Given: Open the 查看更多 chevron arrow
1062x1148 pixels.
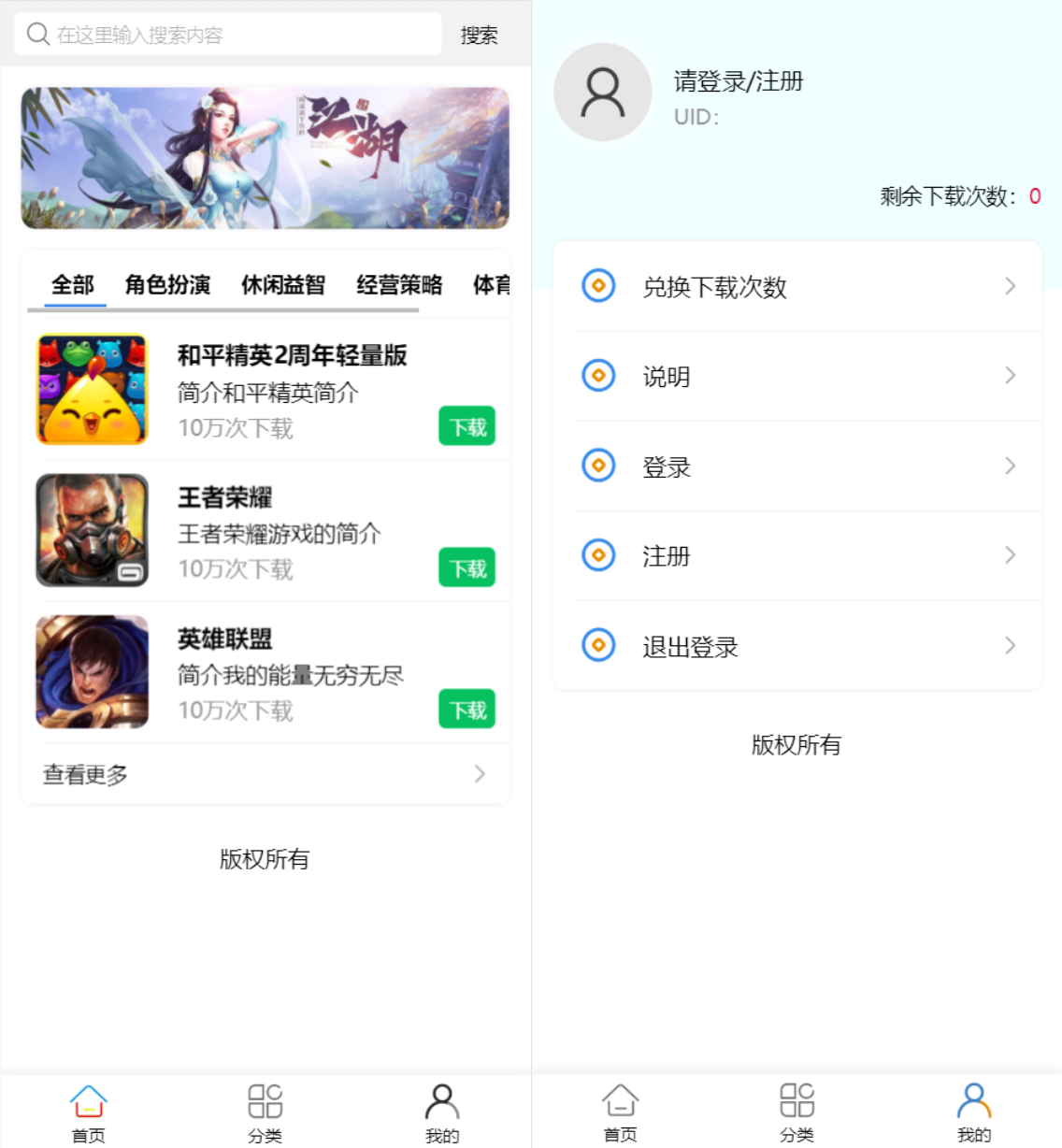Looking at the screenshot, I should point(480,774).
